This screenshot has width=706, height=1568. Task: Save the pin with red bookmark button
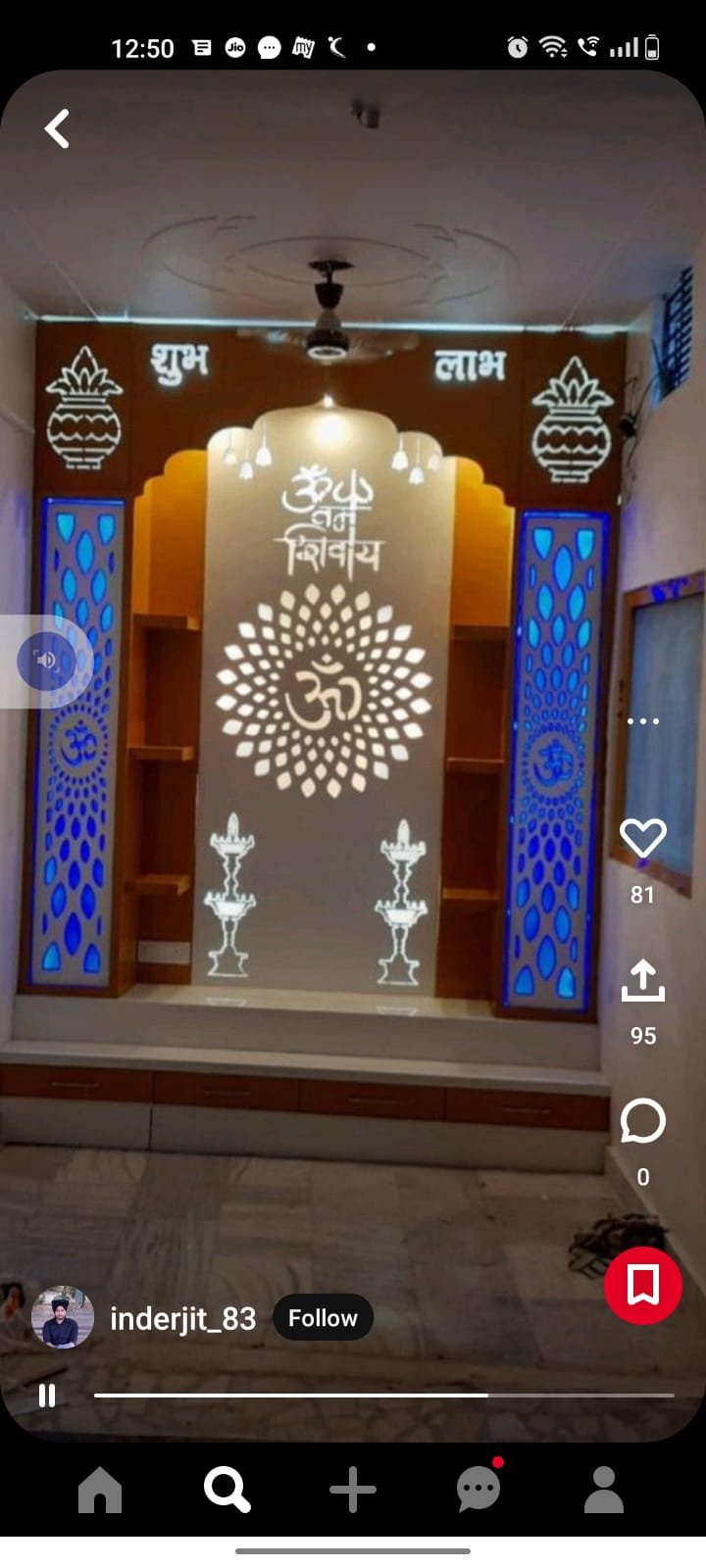coord(642,1285)
